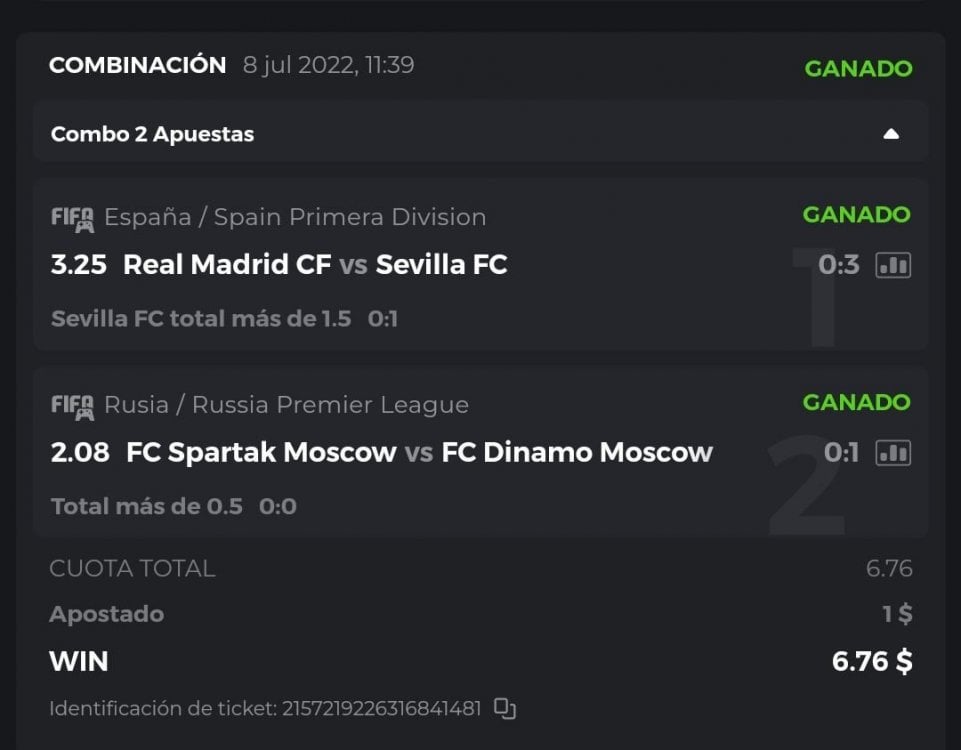Screen dimensions: 961x750
Task: Open stats for Spartak vs Dinamo Moscow
Action: coord(893,453)
